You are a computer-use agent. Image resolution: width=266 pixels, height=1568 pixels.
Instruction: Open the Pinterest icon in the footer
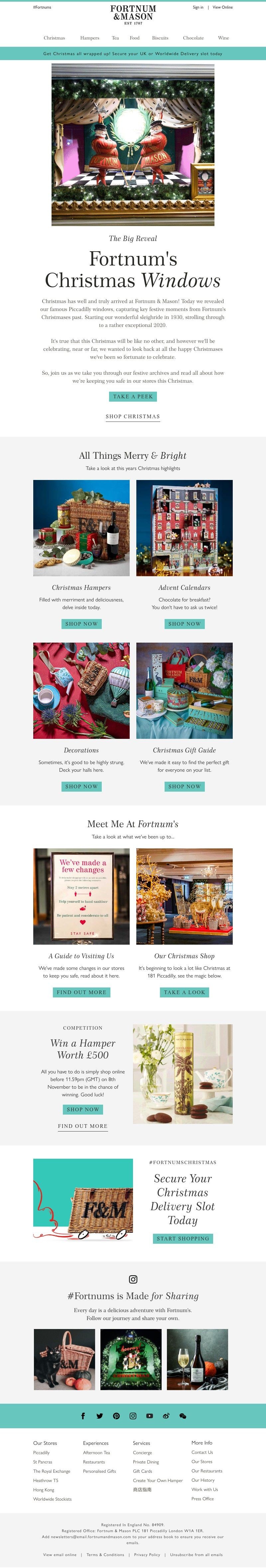(x=116, y=1416)
